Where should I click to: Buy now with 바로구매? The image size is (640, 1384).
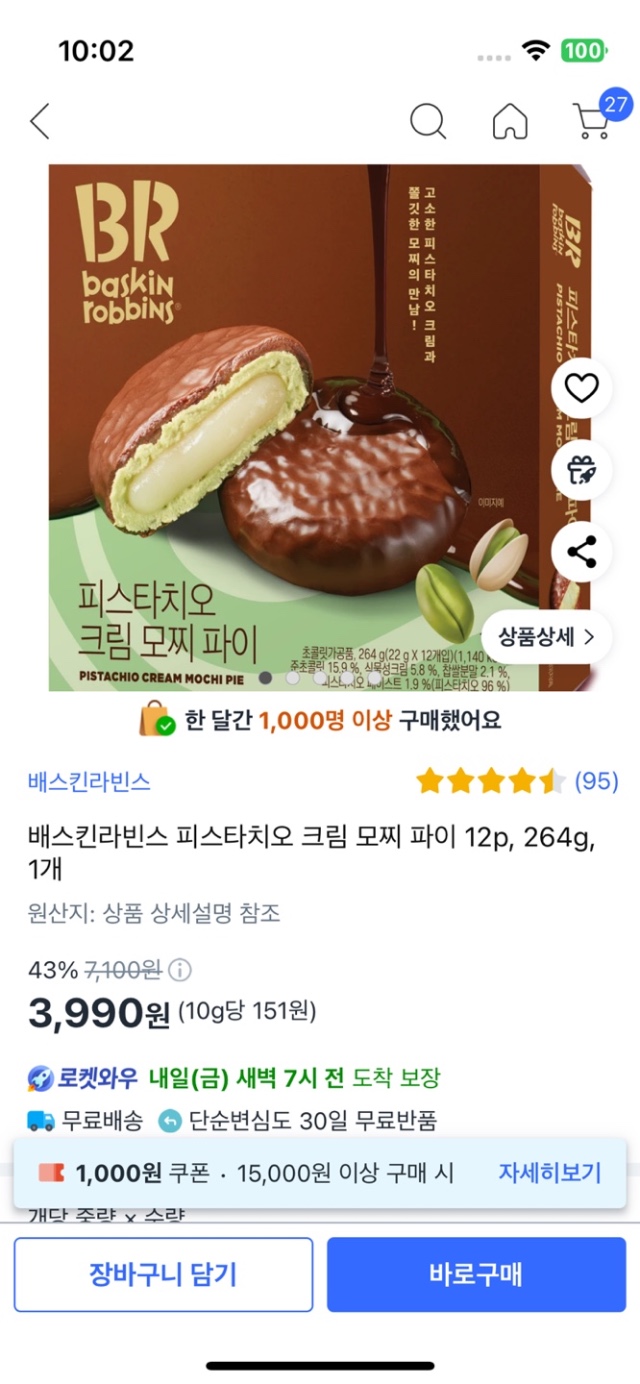476,1274
